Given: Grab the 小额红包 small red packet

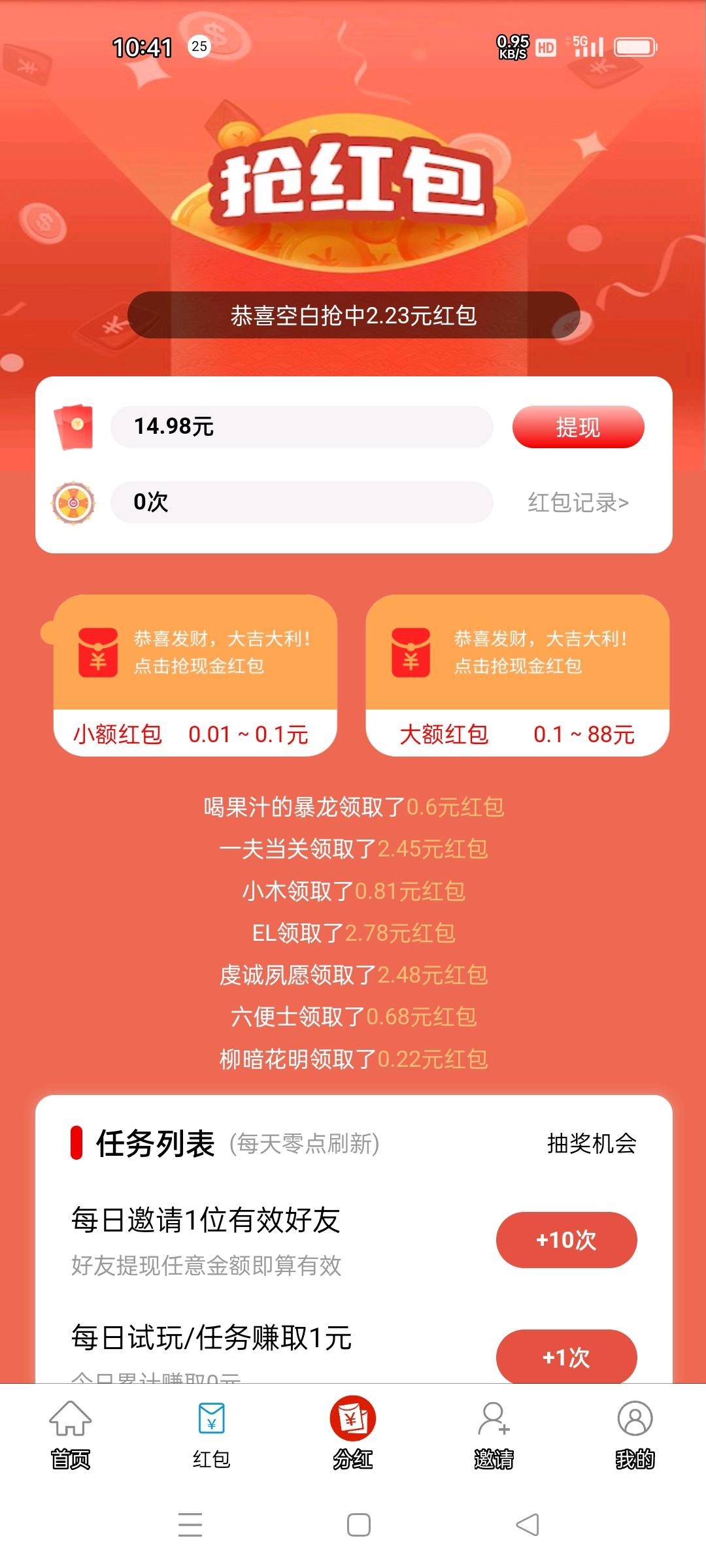Looking at the screenshot, I should point(195,676).
